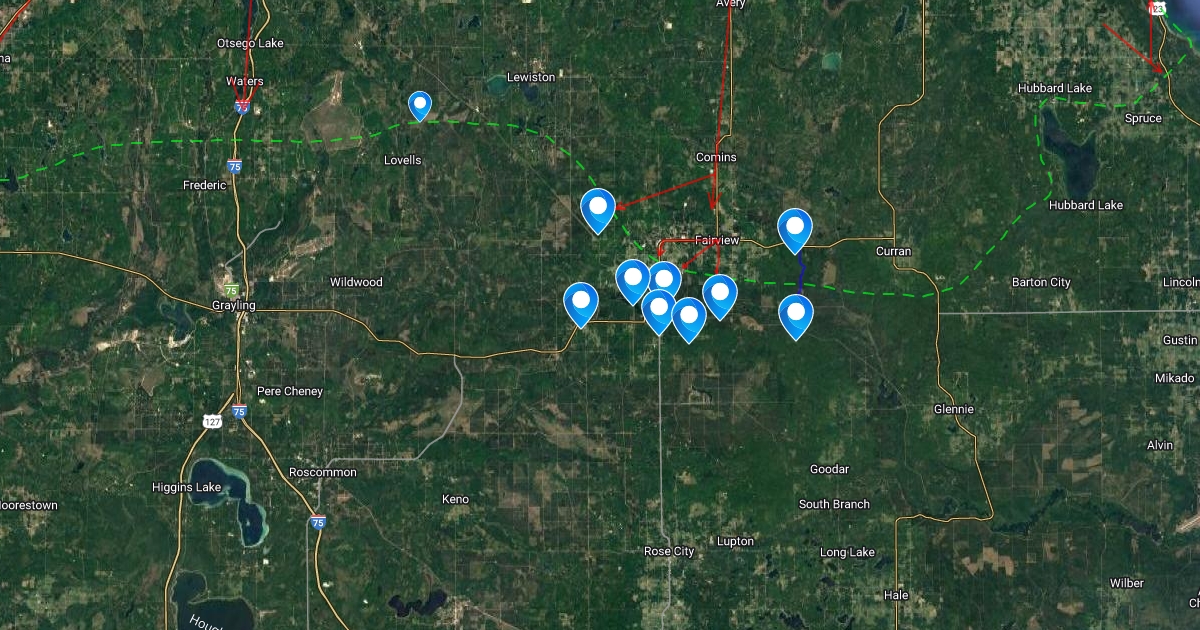Image resolution: width=1200 pixels, height=630 pixels.
Task: Open the pin where the tan road ends, toward Wildwood
Action: click(581, 303)
